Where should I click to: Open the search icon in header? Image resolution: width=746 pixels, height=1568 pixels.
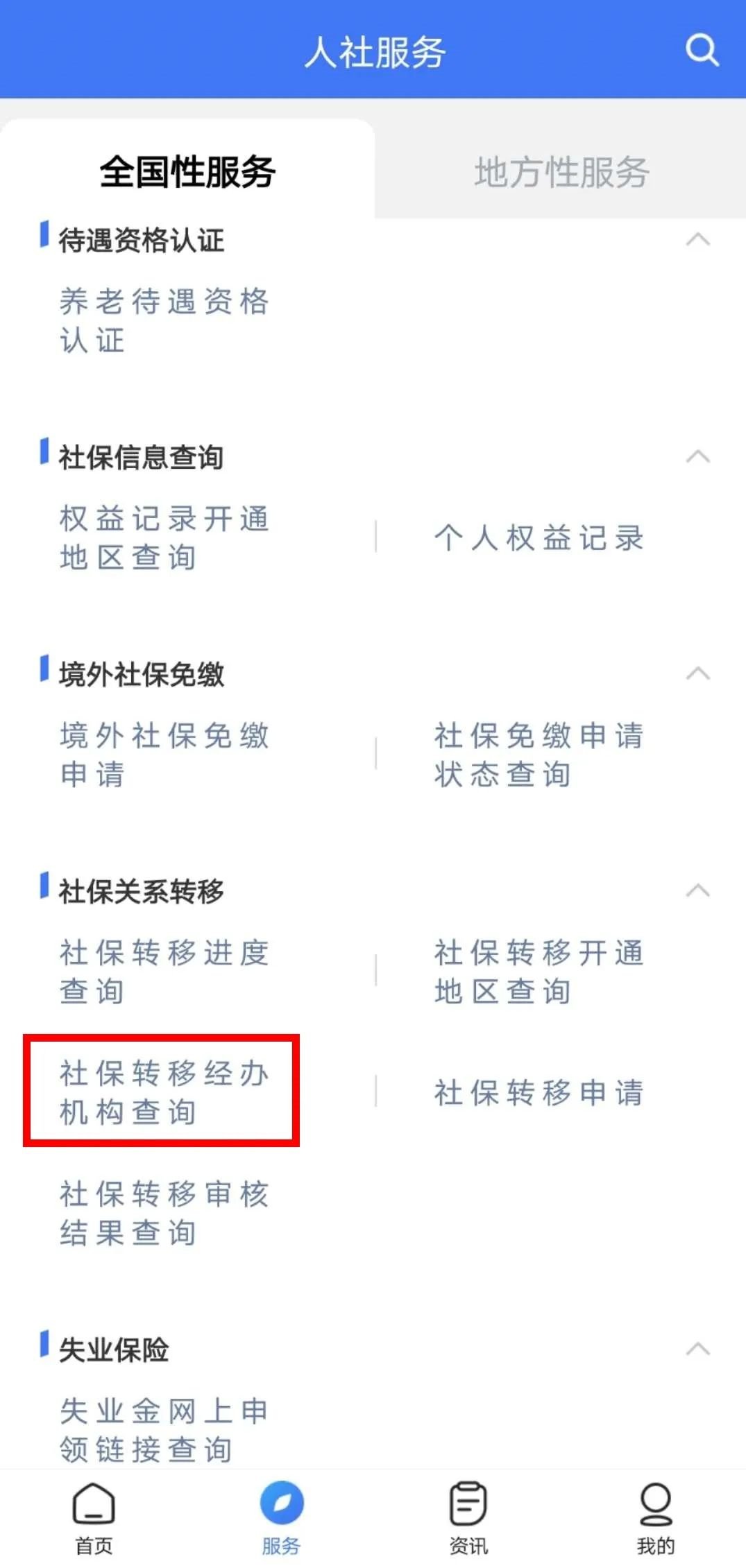702,51
